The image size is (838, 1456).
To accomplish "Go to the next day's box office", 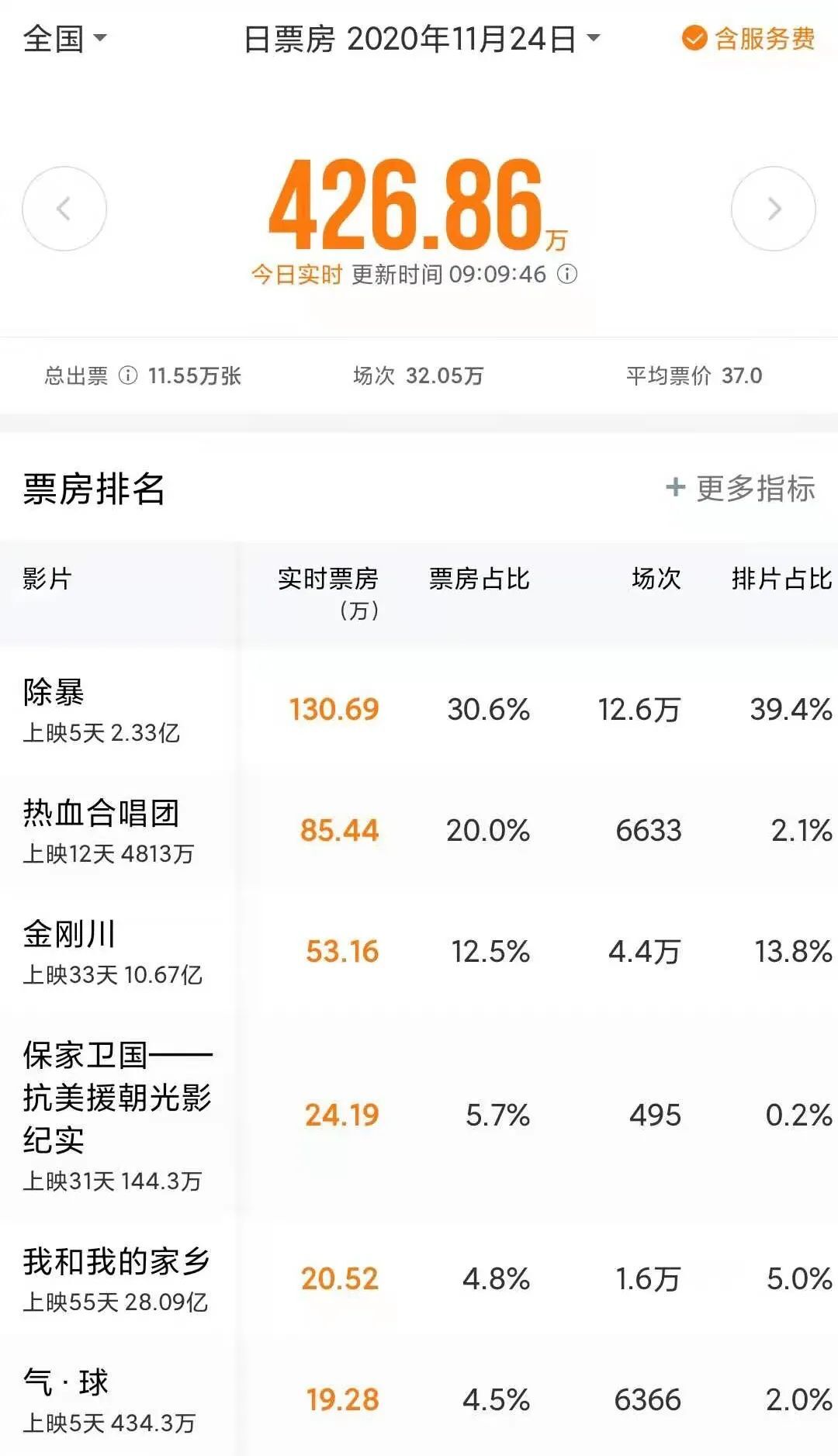I will click(773, 209).
